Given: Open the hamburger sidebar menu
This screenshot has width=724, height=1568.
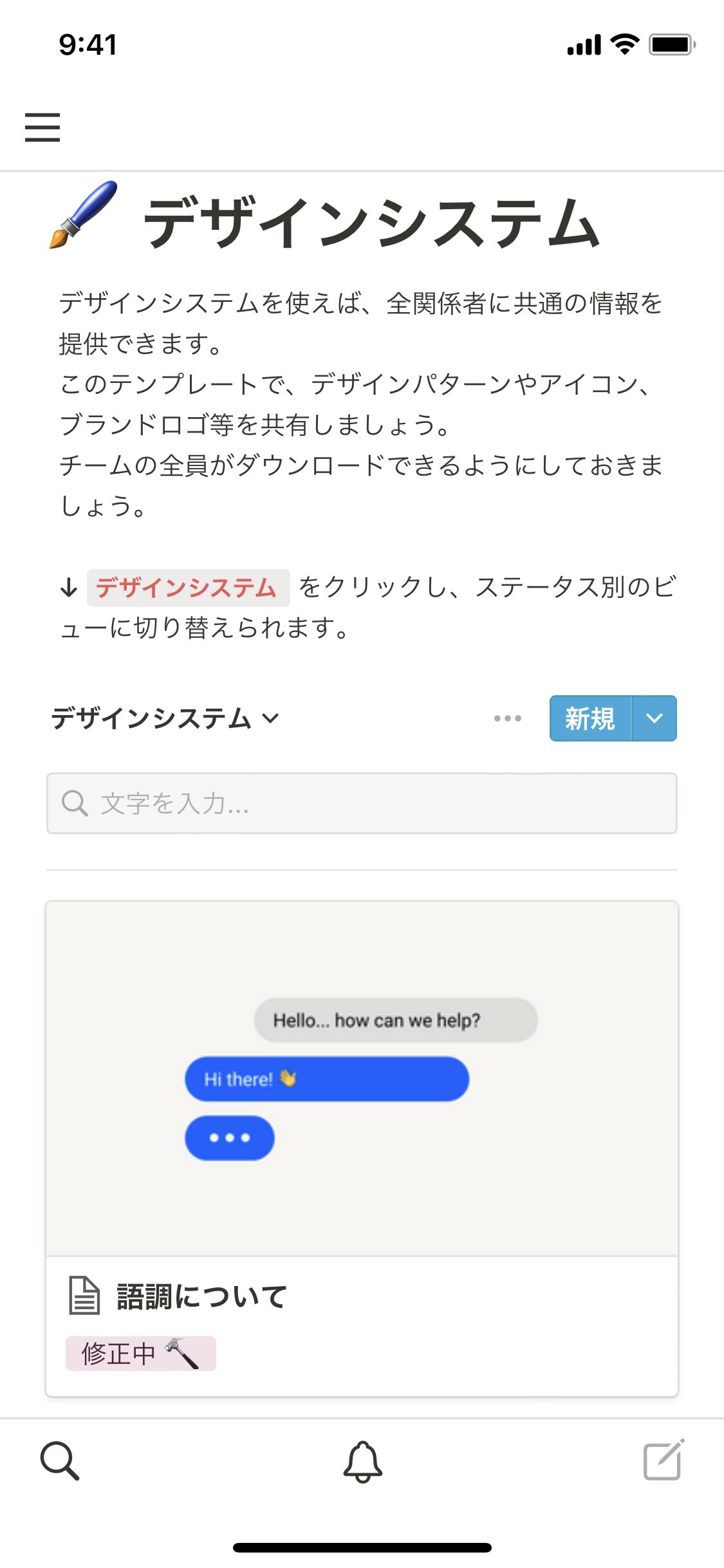Looking at the screenshot, I should tap(42, 127).
